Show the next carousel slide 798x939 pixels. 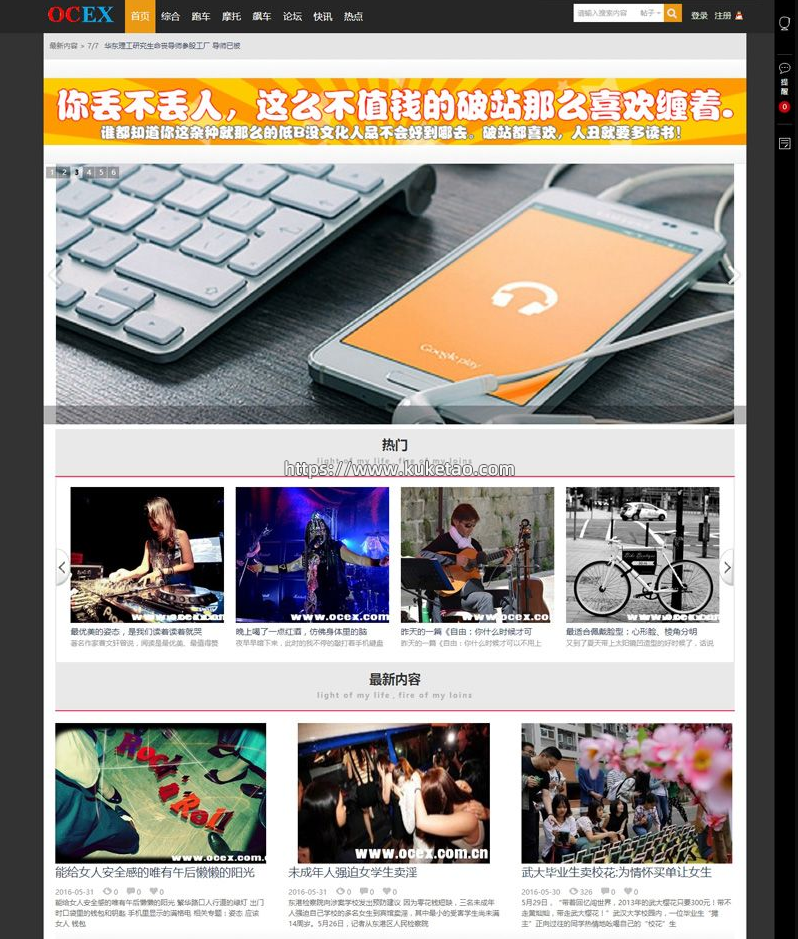tap(735, 277)
